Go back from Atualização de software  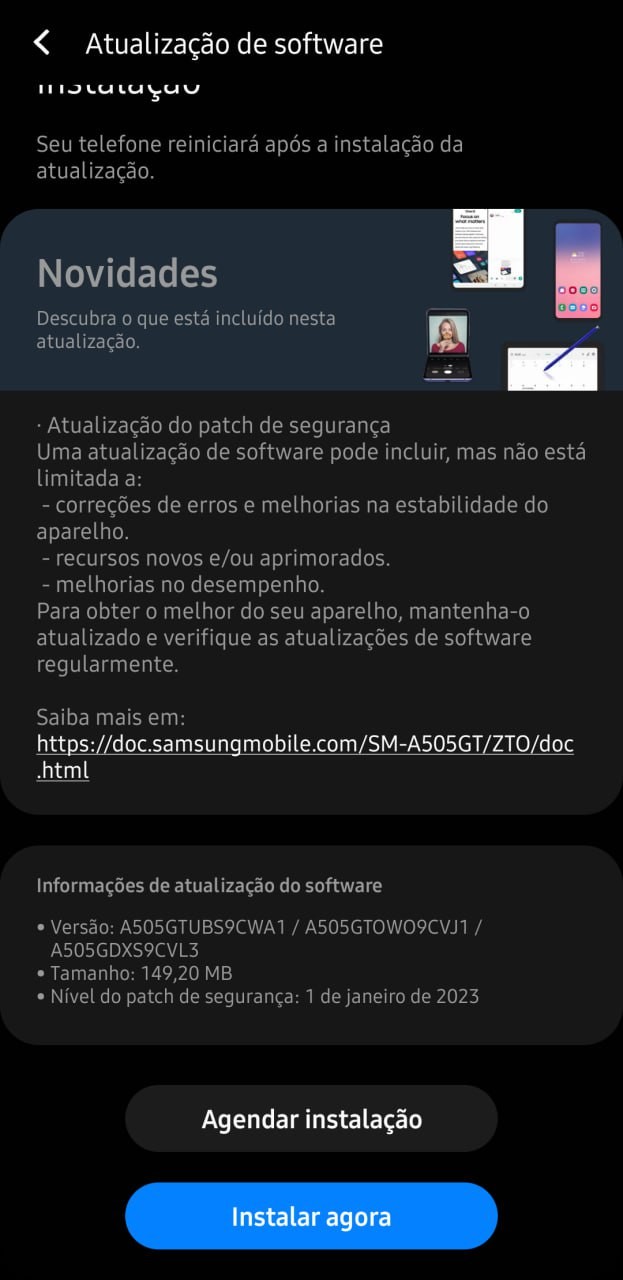pos(41,43)
